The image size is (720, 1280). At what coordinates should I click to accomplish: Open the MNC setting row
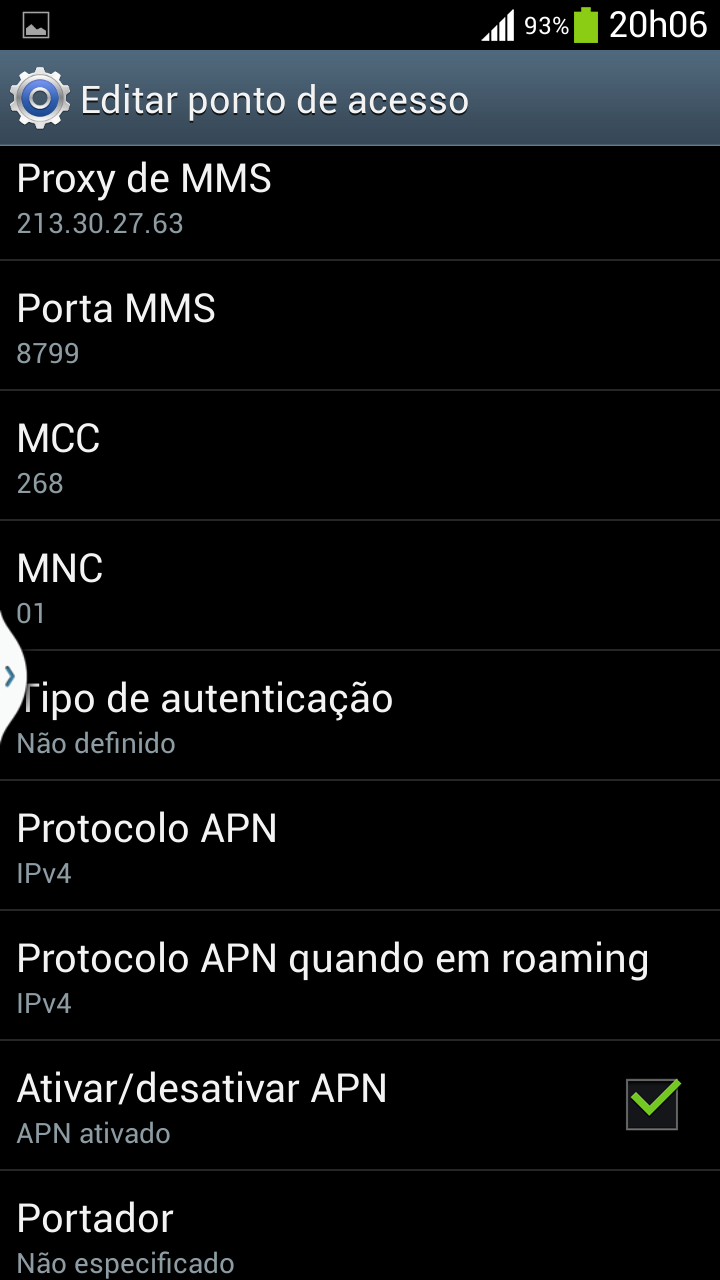pos(360,586)
